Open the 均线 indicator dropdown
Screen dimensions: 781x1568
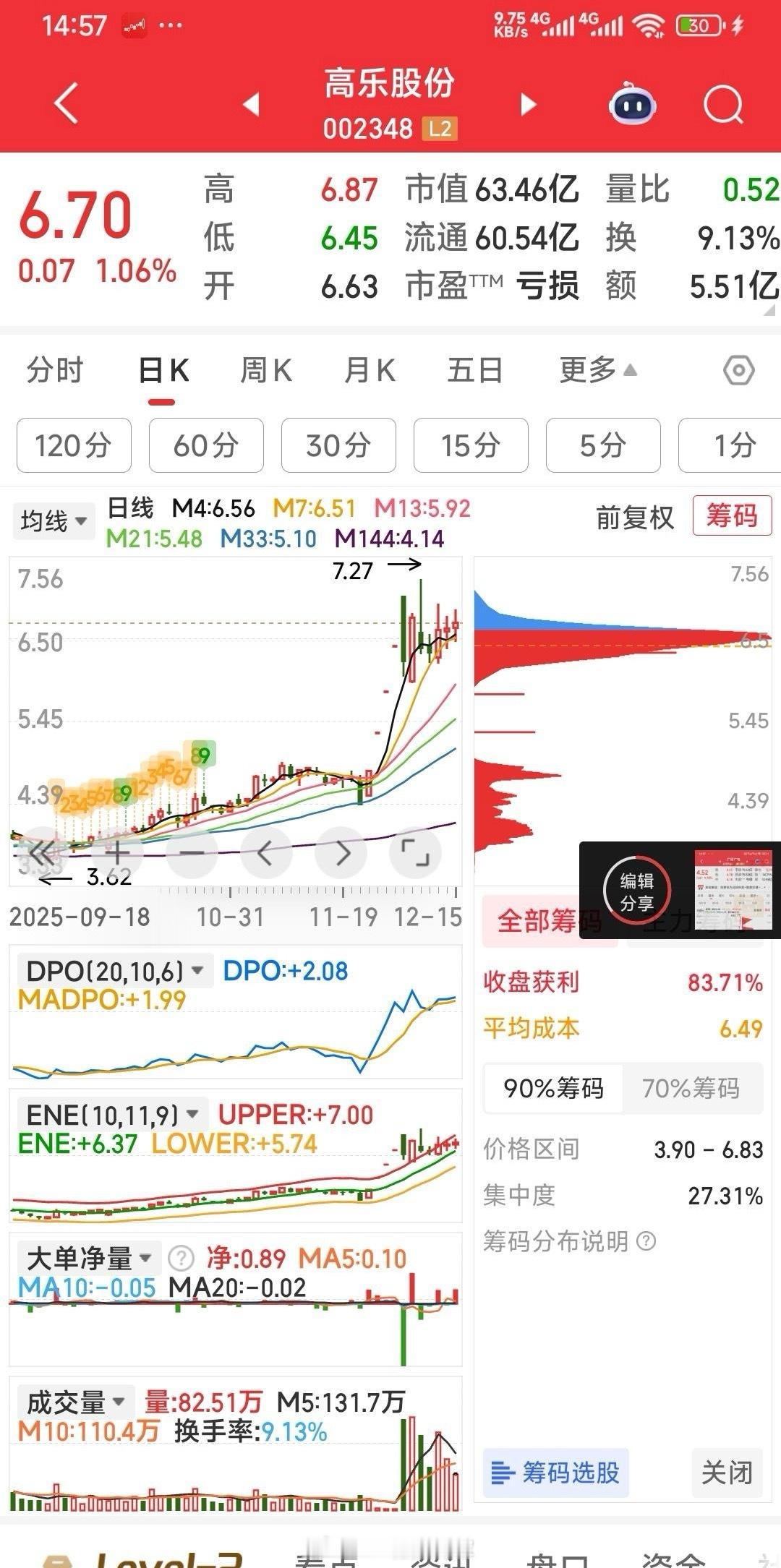click(x=54, y=520)
